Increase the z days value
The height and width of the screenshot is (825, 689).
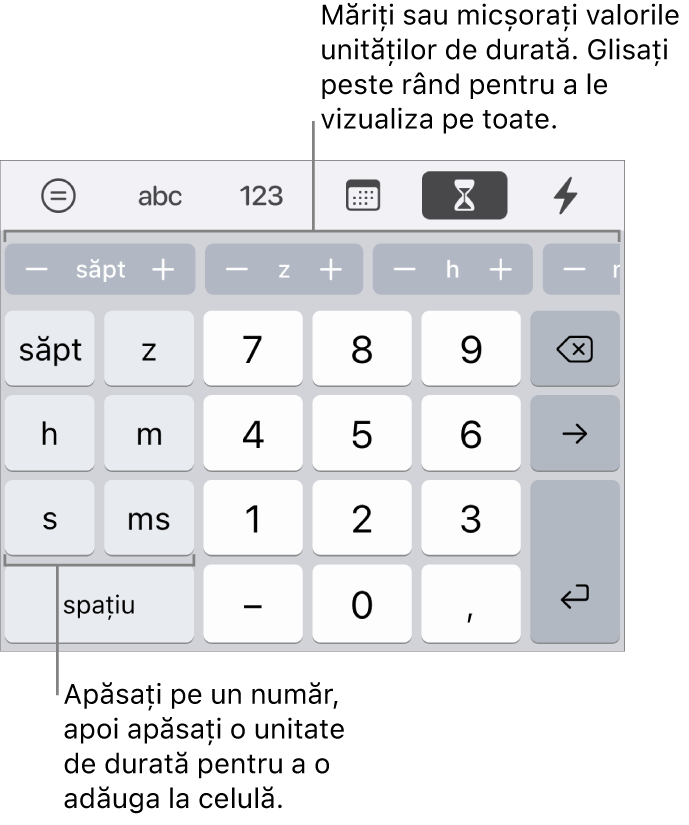click(x=331, y=271)
